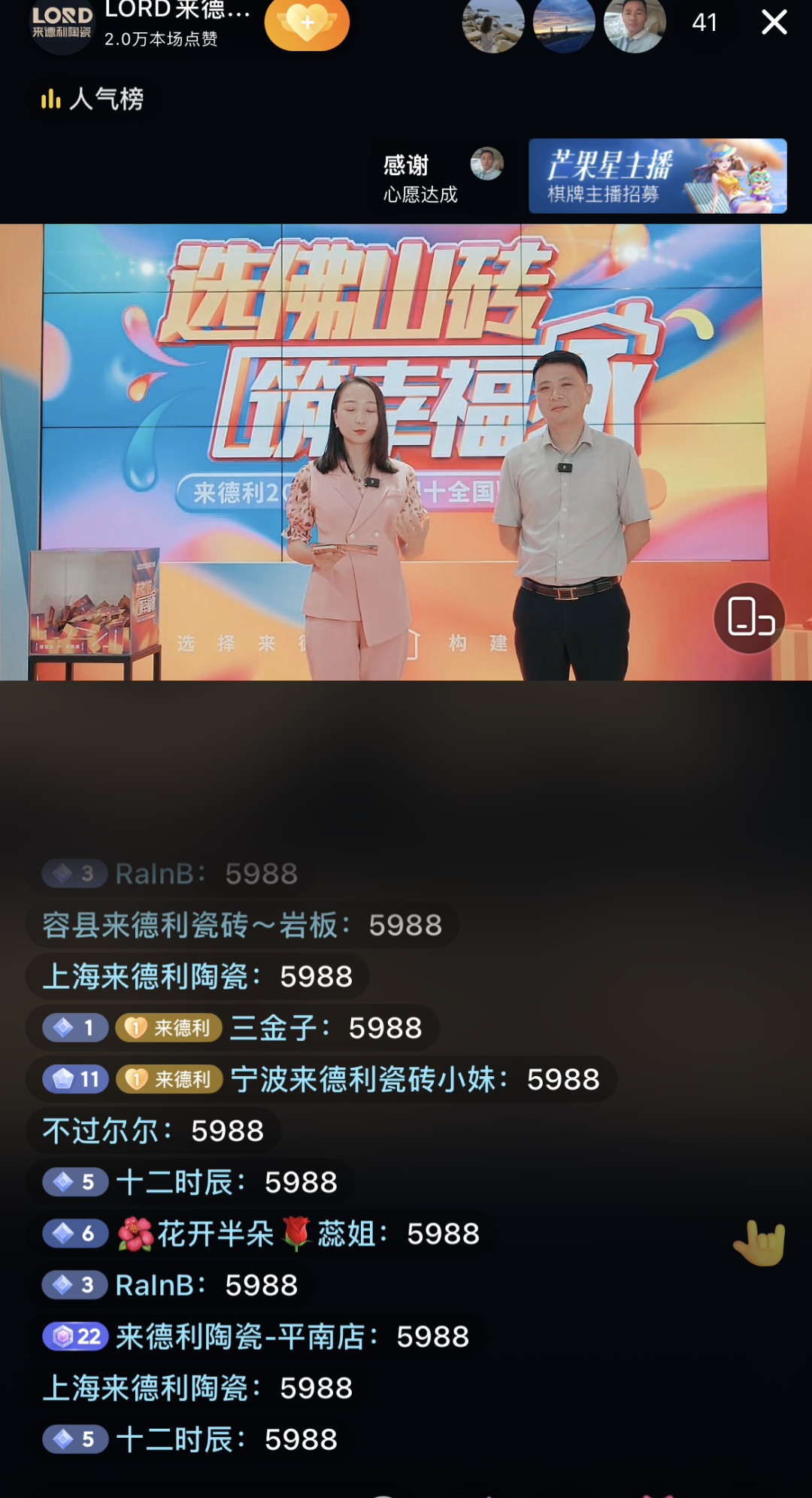The width and height of the screenshot is (812, 1498).
Task: Open the viewer list showing 41
Action: pyautogui.click(x=704, y=23)
